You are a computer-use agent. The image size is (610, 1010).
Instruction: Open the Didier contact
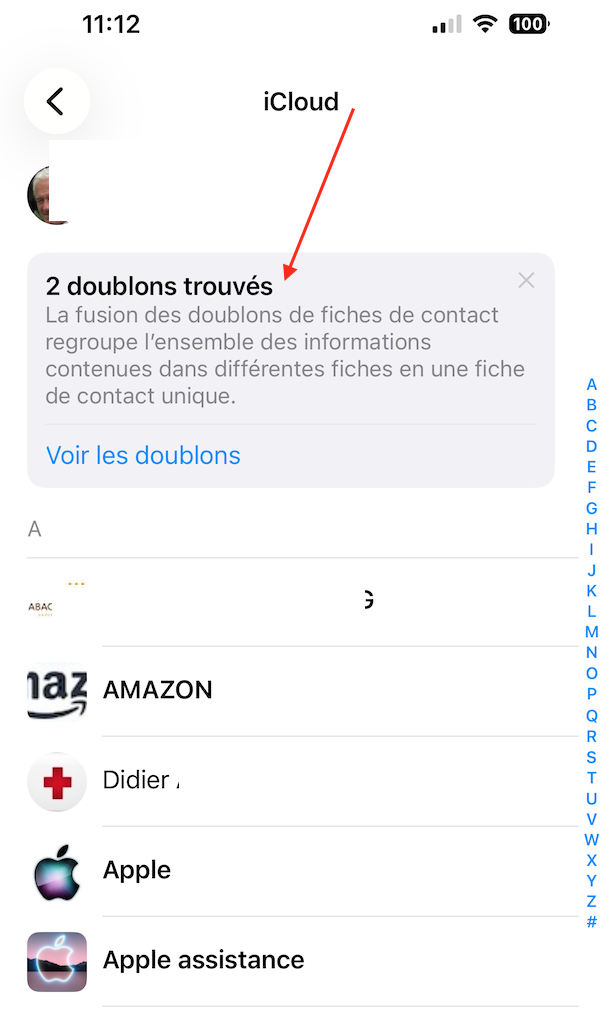coord(303,781)
